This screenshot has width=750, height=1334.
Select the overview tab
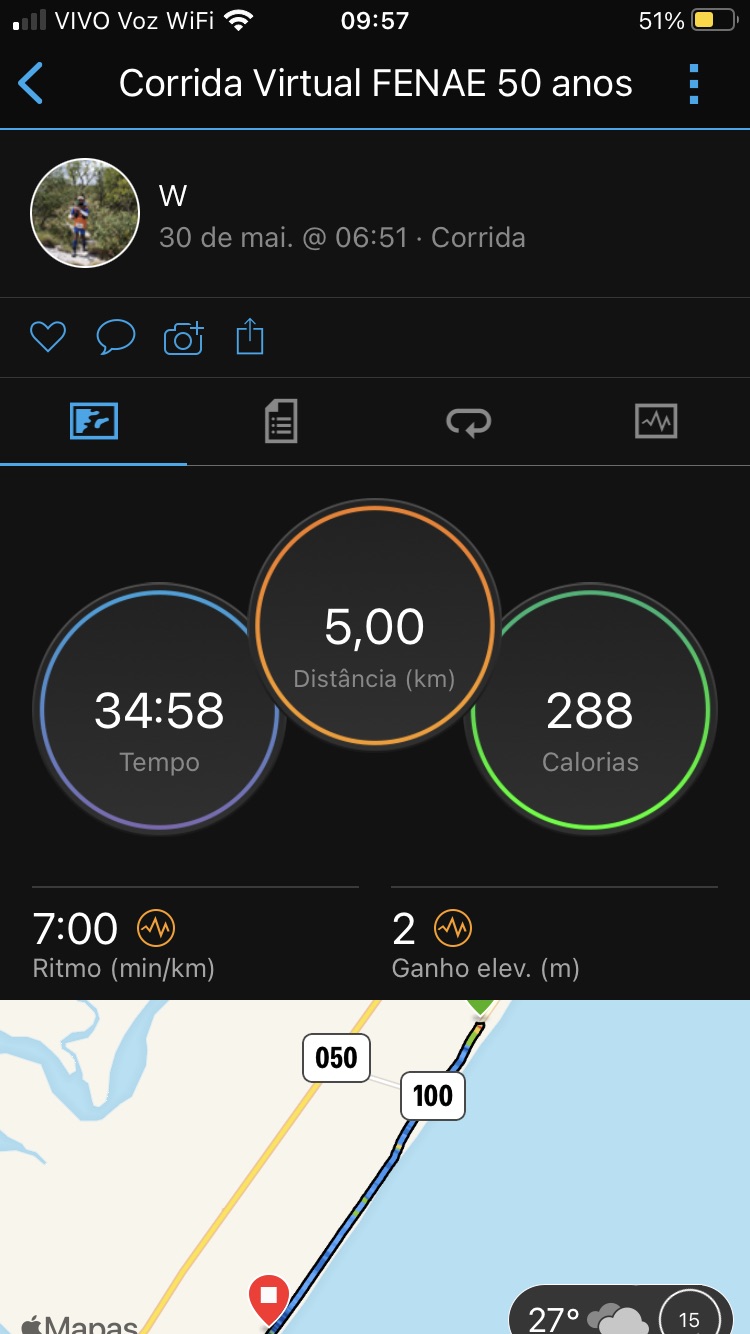(x=94, y=421)
